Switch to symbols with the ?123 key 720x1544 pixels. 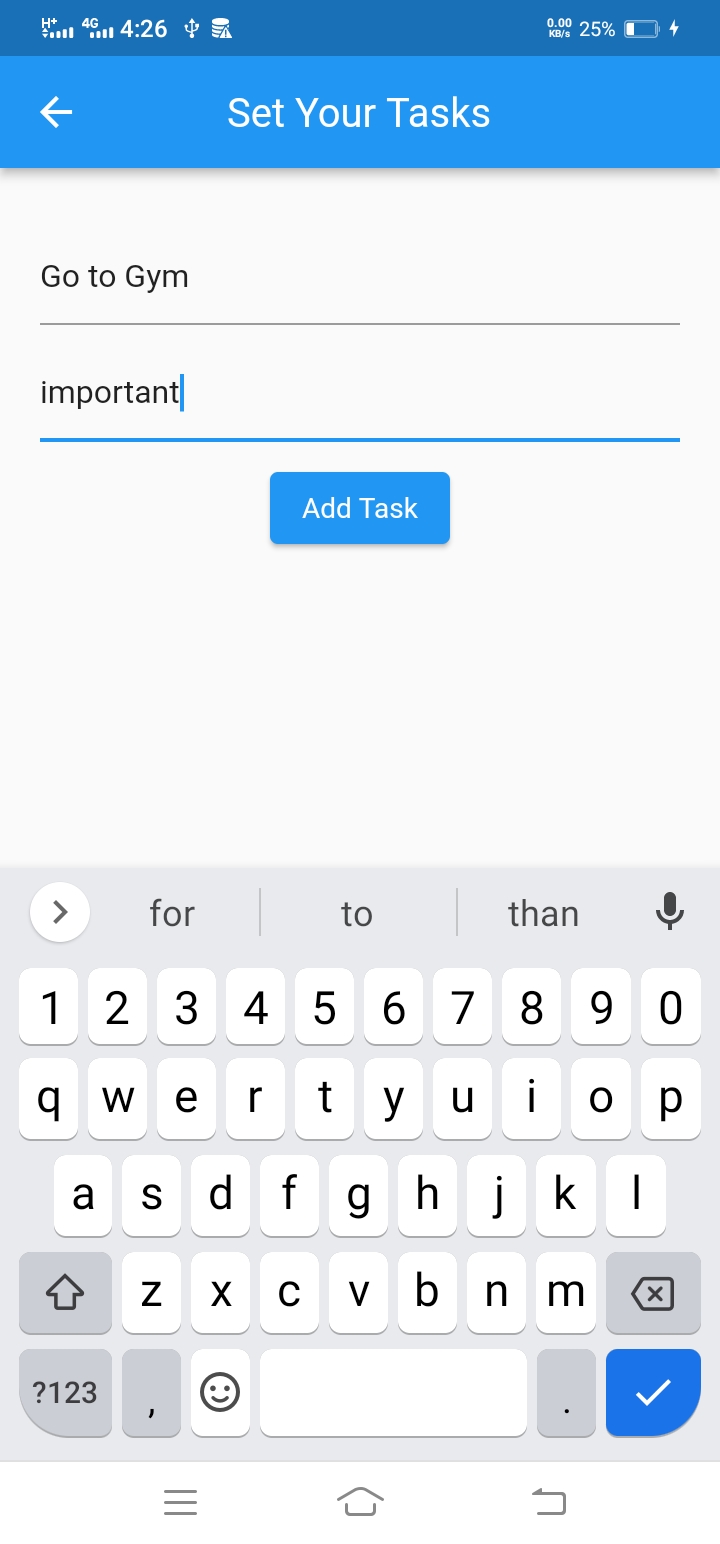pos(64,1392)
